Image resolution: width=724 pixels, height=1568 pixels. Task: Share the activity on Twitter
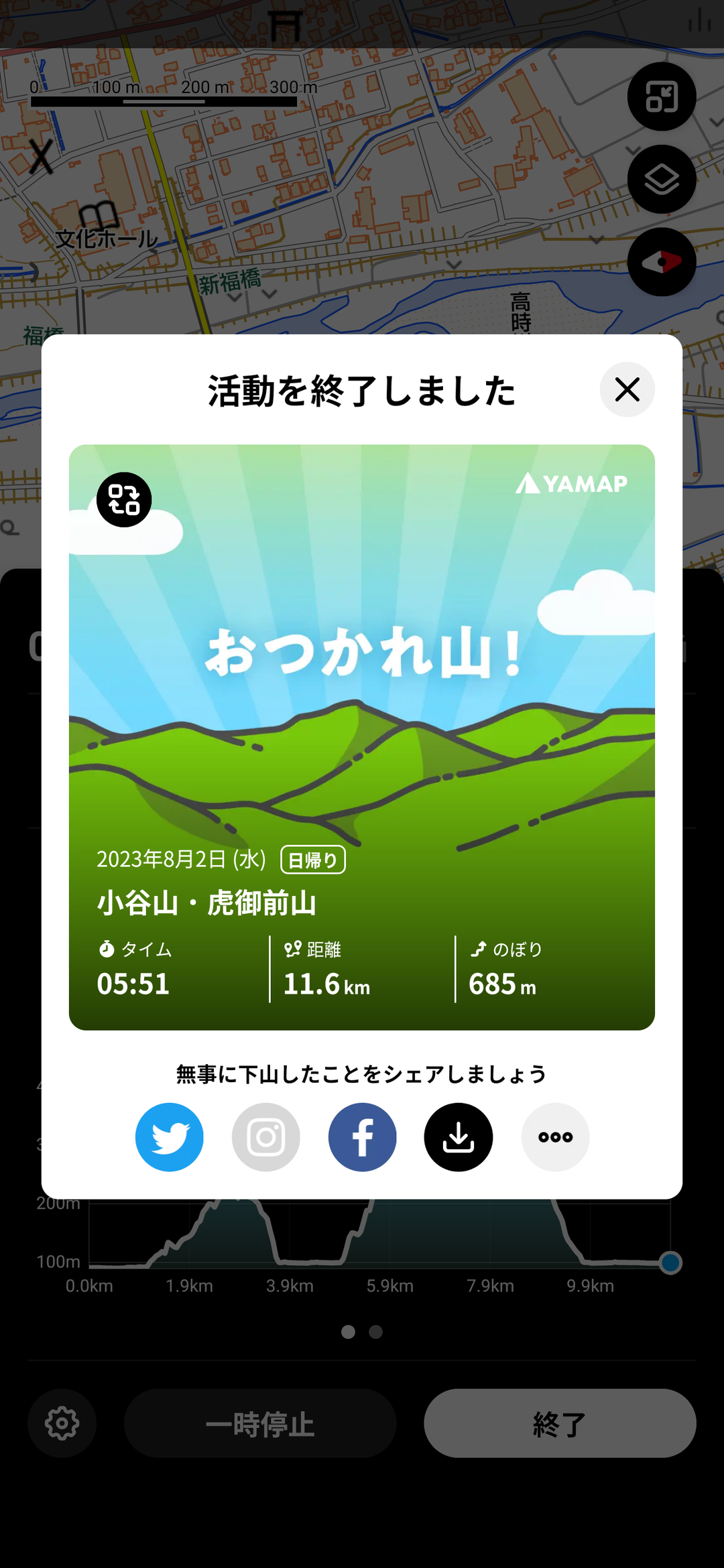click(170, 1137)
